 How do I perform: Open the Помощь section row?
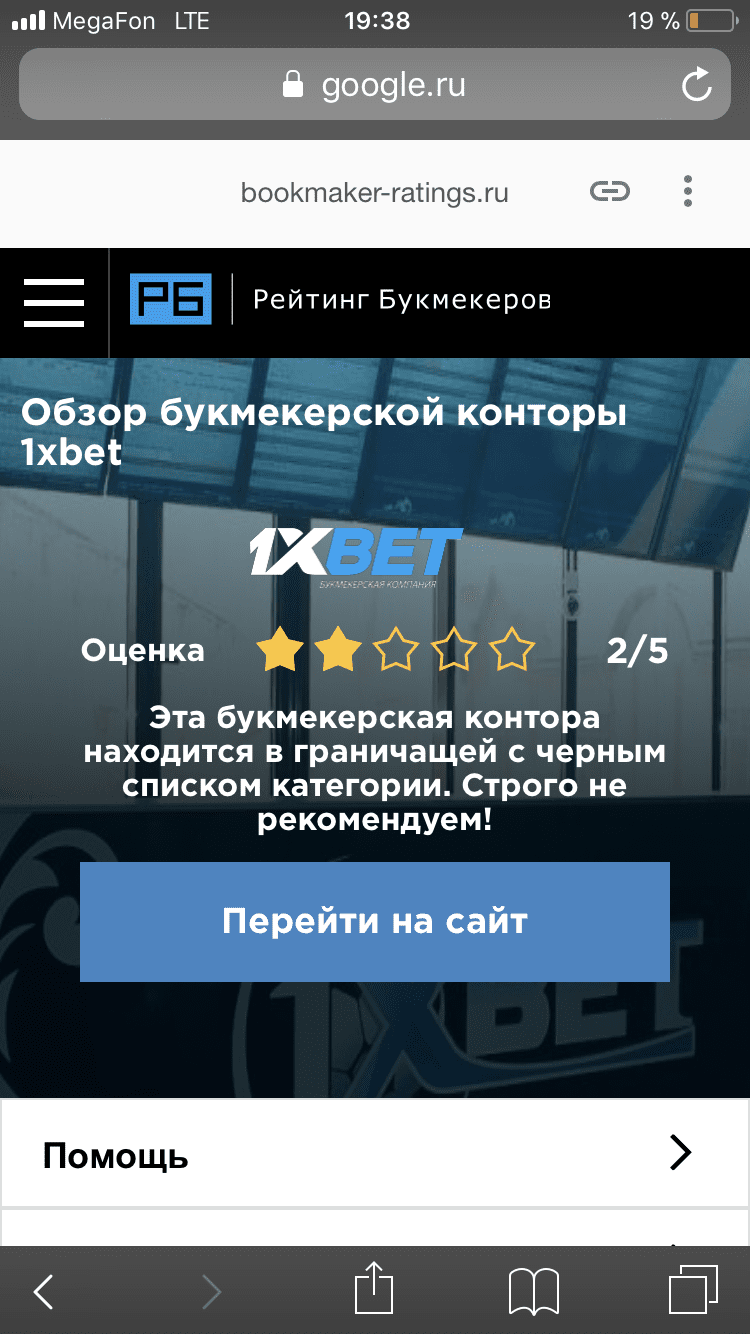pos(374,1155)
